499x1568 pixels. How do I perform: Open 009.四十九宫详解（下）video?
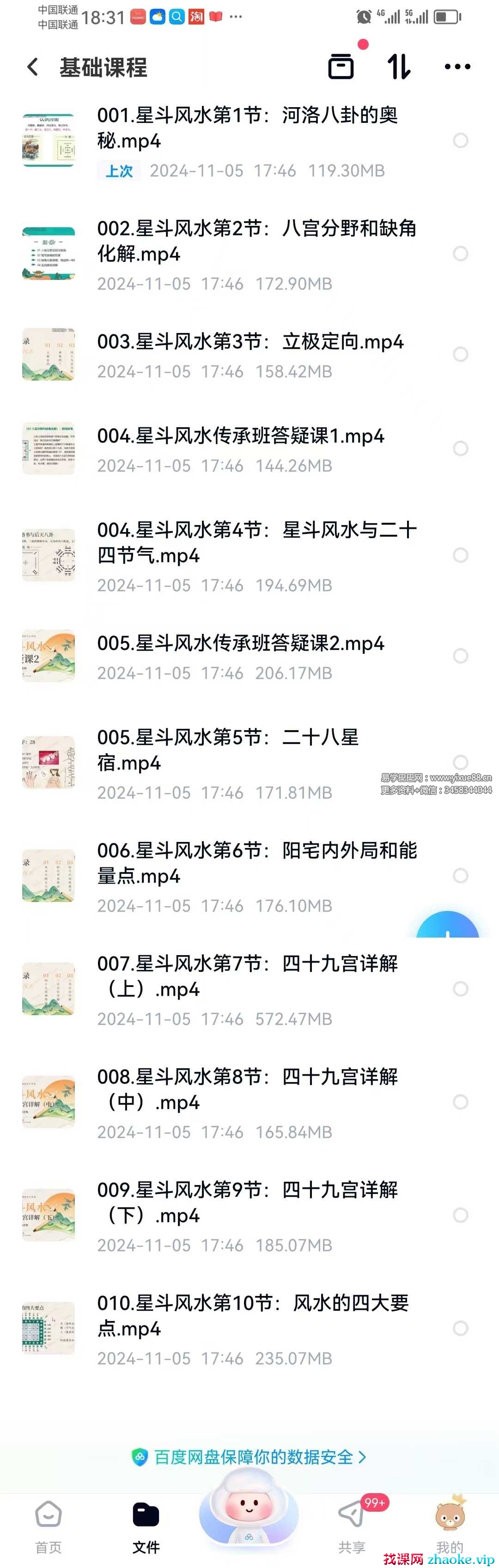pyautogui.click(x=247, y=1203)
